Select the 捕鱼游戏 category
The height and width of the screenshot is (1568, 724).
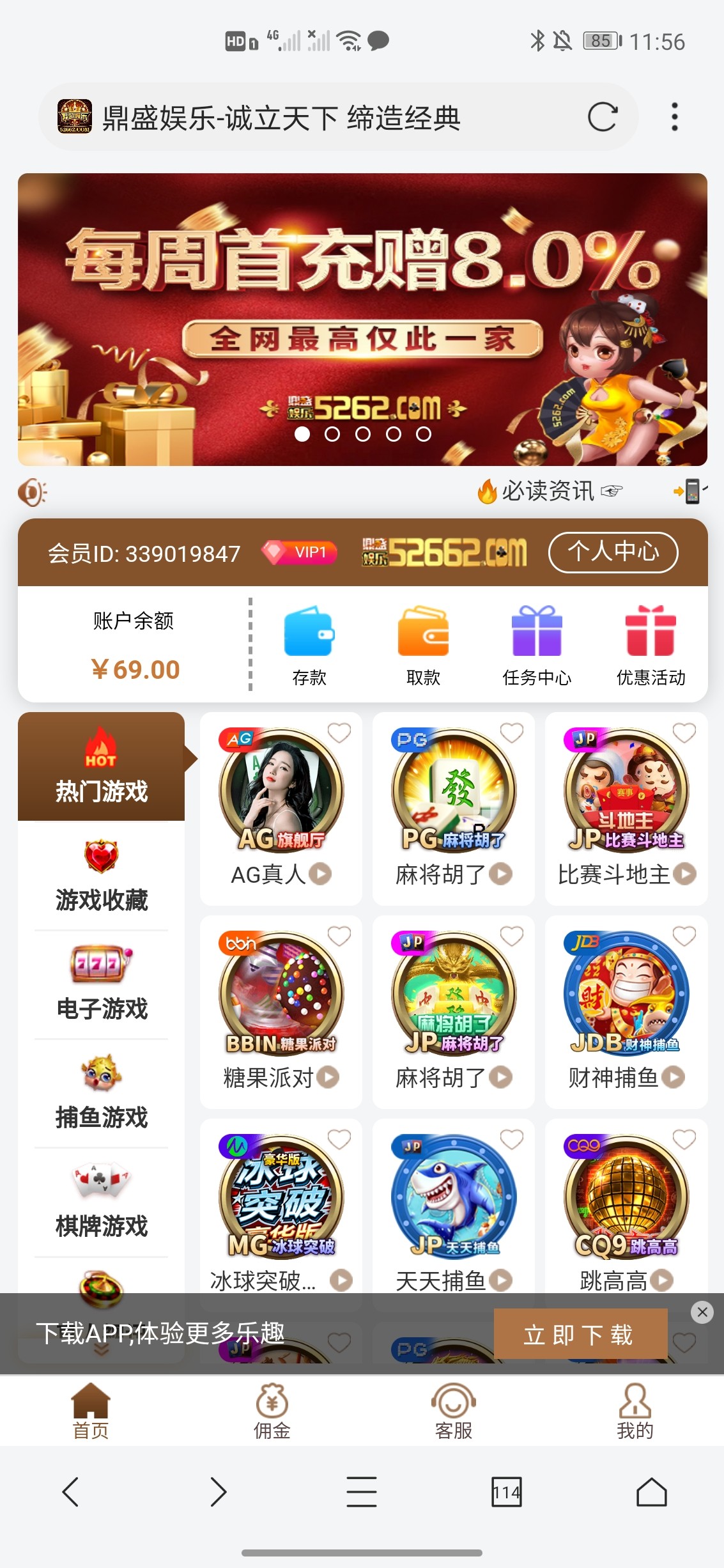(x=101, y=1093)
